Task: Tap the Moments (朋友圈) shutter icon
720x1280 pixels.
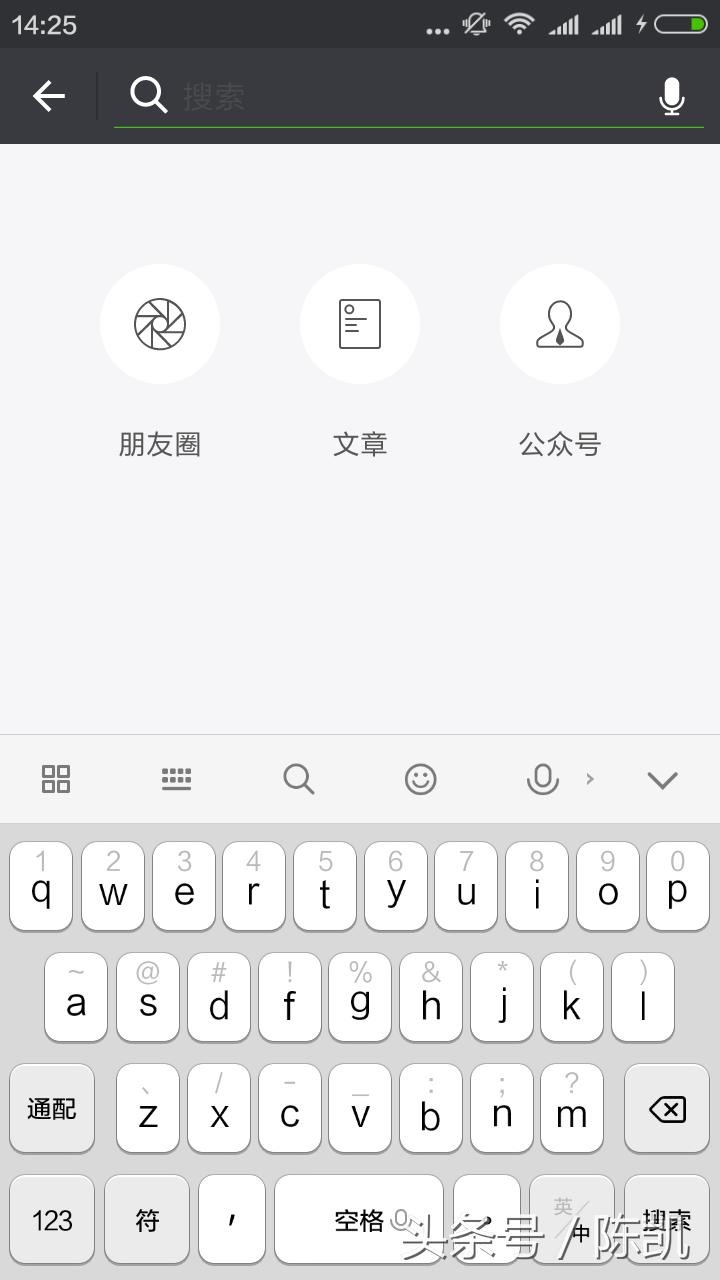Action: pos(160,324)
